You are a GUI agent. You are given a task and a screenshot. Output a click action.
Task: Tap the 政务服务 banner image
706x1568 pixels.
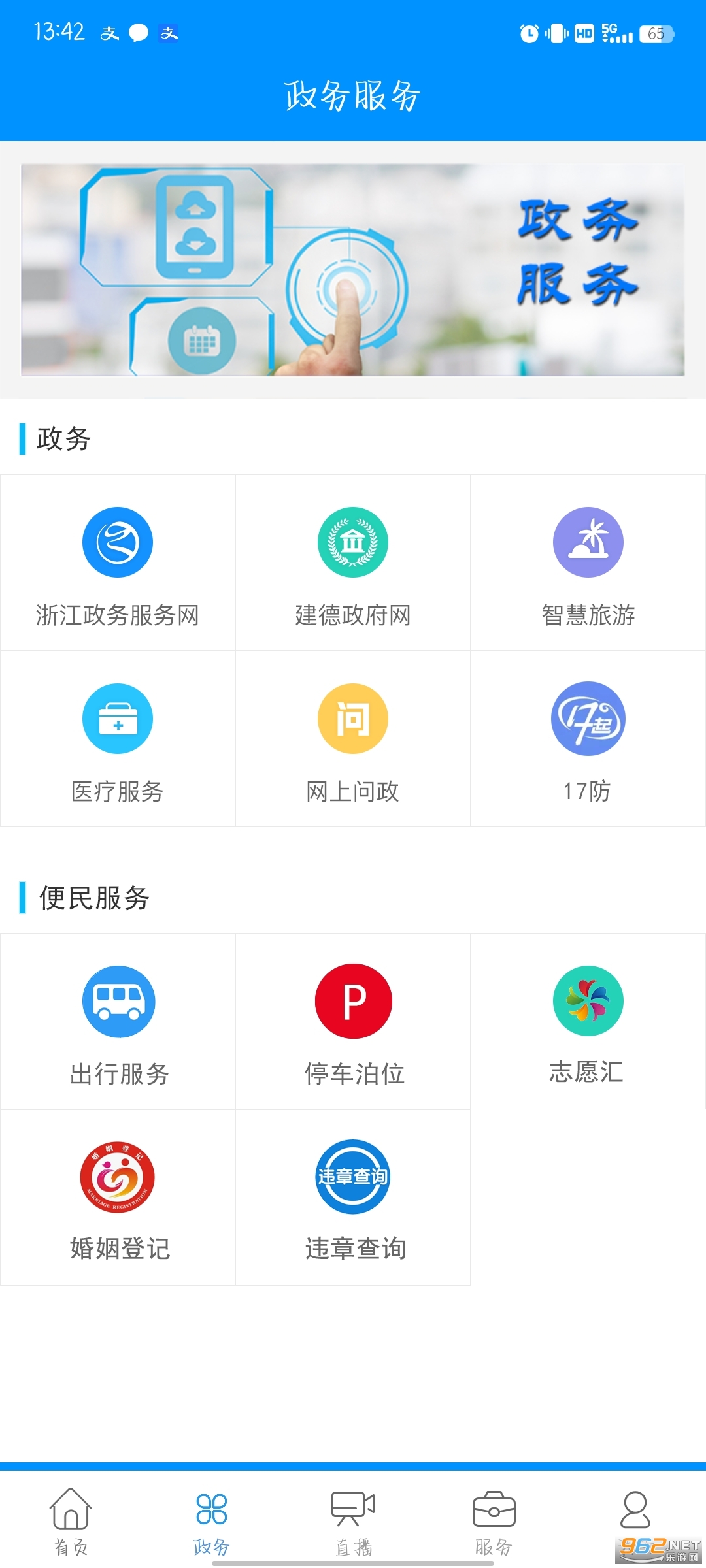(x=353, y=270)
